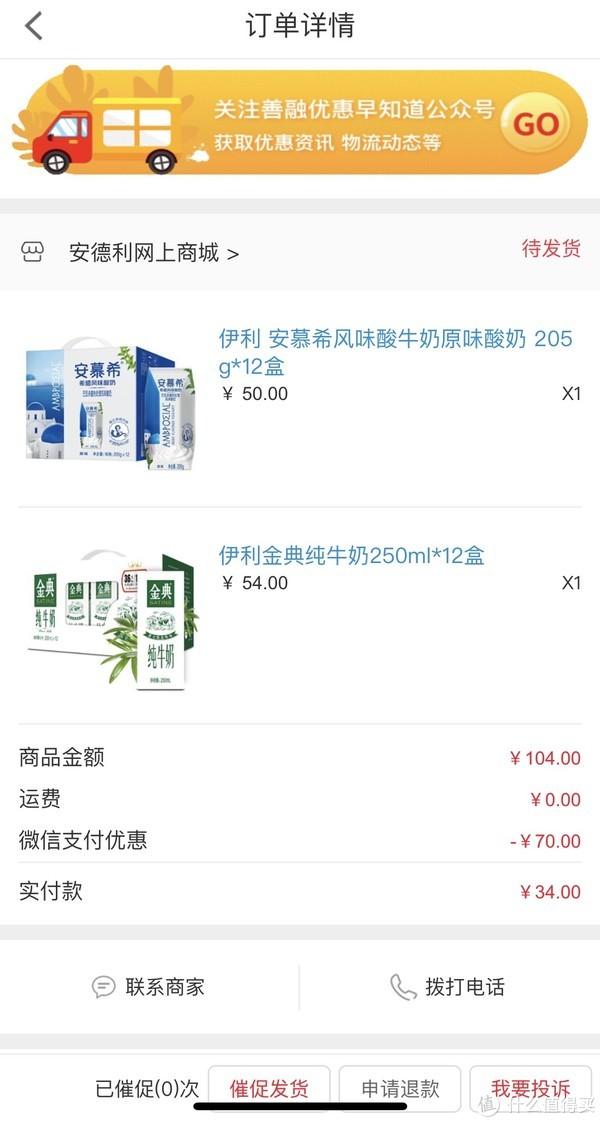Contact the merchant via 联系商家
600x1122 pixels.
148,987
